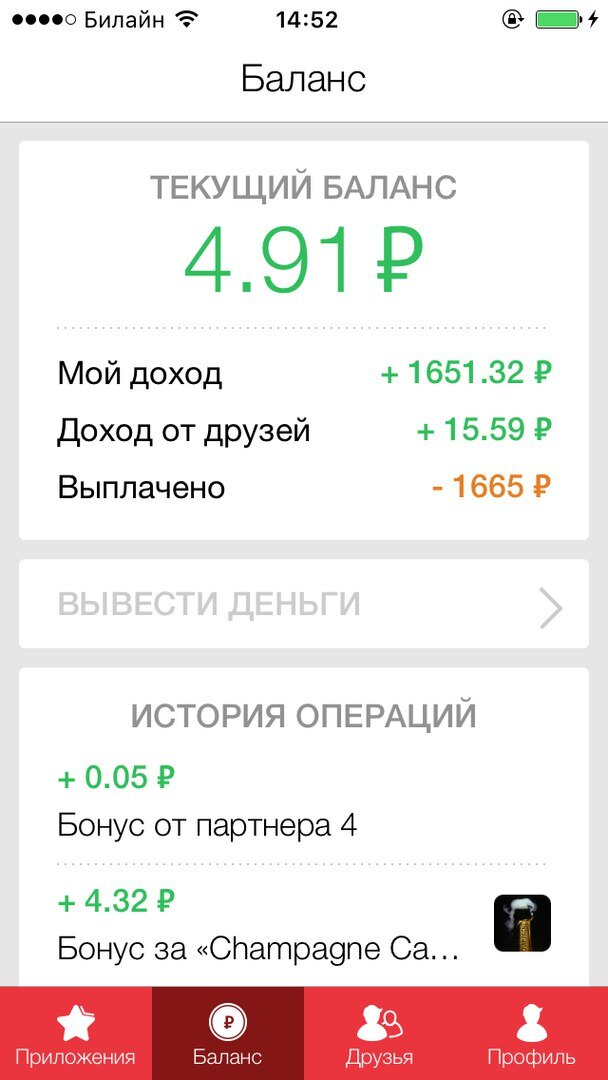This screenshot has width=608, height=1080.
Task: Go to the Друзья tab
Action: 379,1034
